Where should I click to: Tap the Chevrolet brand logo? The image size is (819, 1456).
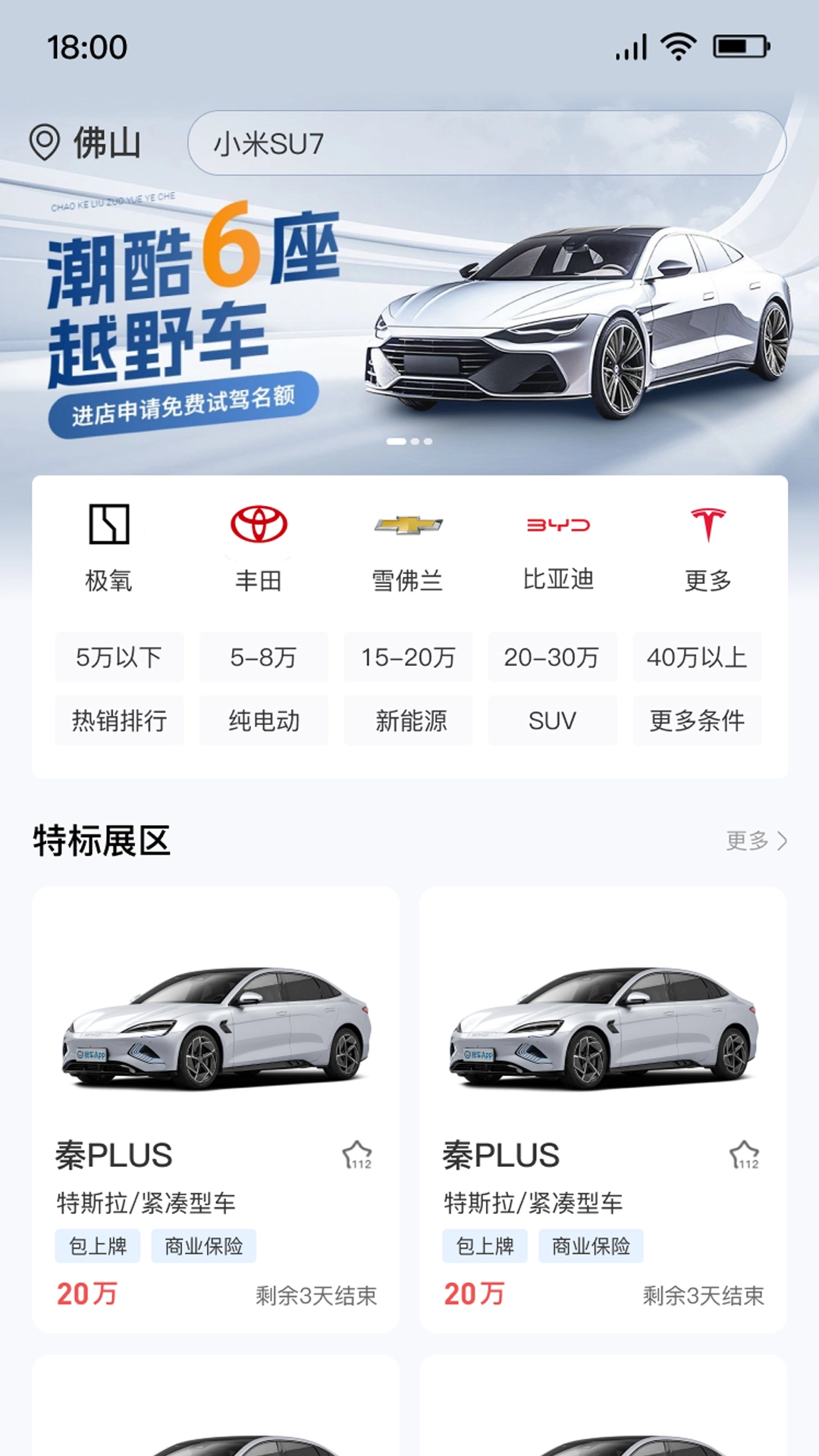click(409, 526)
